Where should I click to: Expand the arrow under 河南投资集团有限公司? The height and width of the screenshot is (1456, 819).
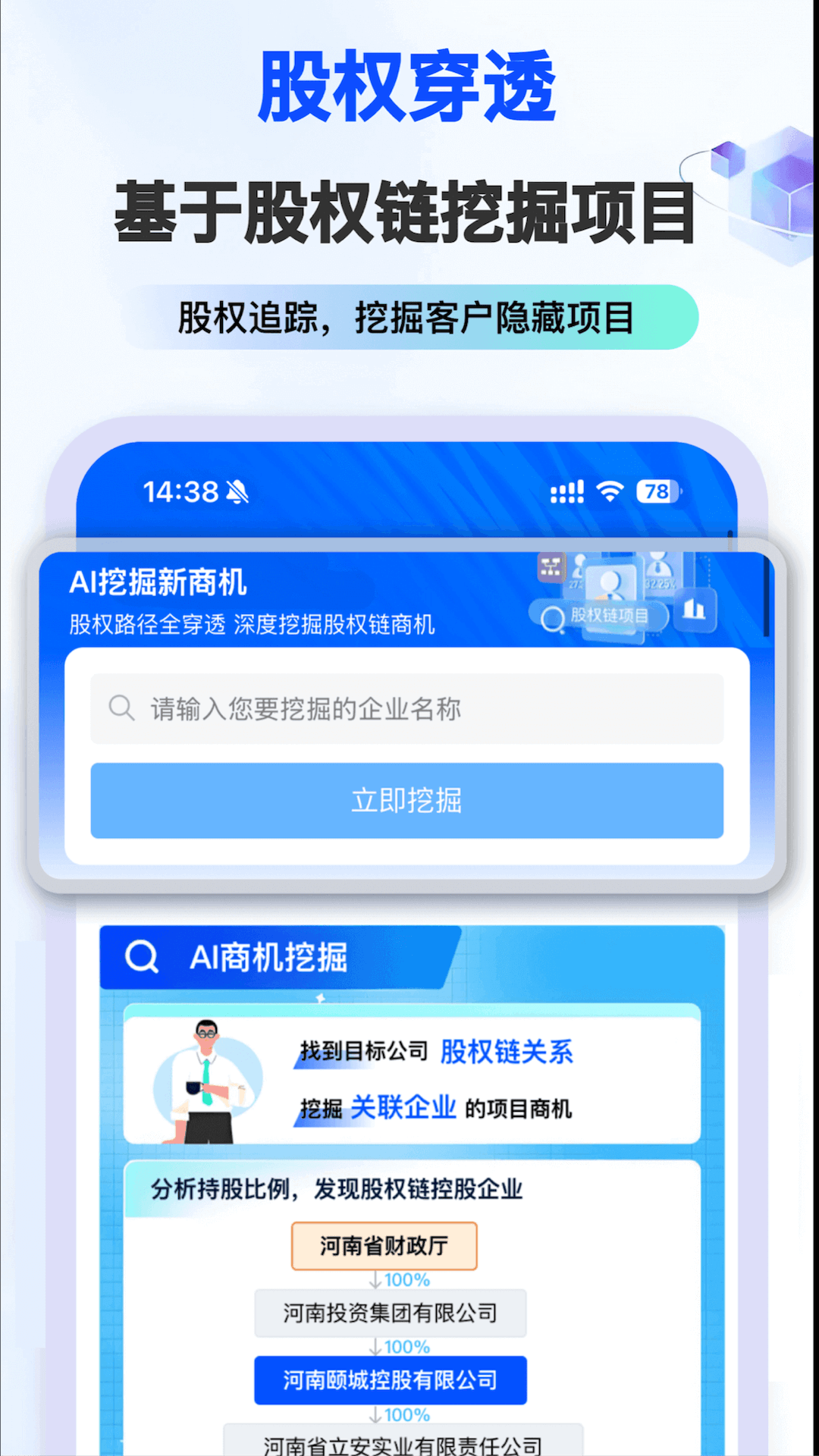click(375, 1347)
